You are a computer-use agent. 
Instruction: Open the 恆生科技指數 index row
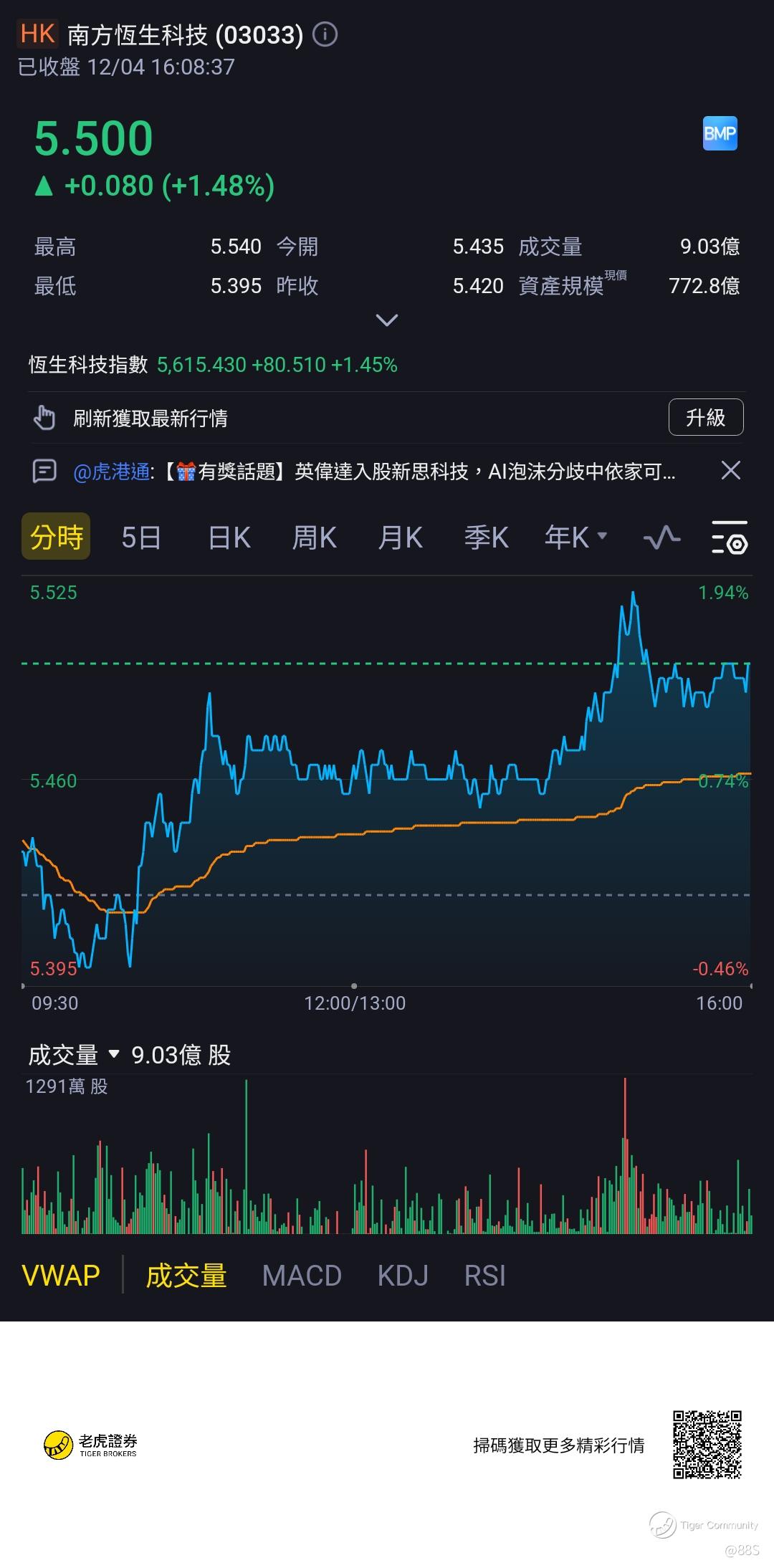[x=213, y=365]
